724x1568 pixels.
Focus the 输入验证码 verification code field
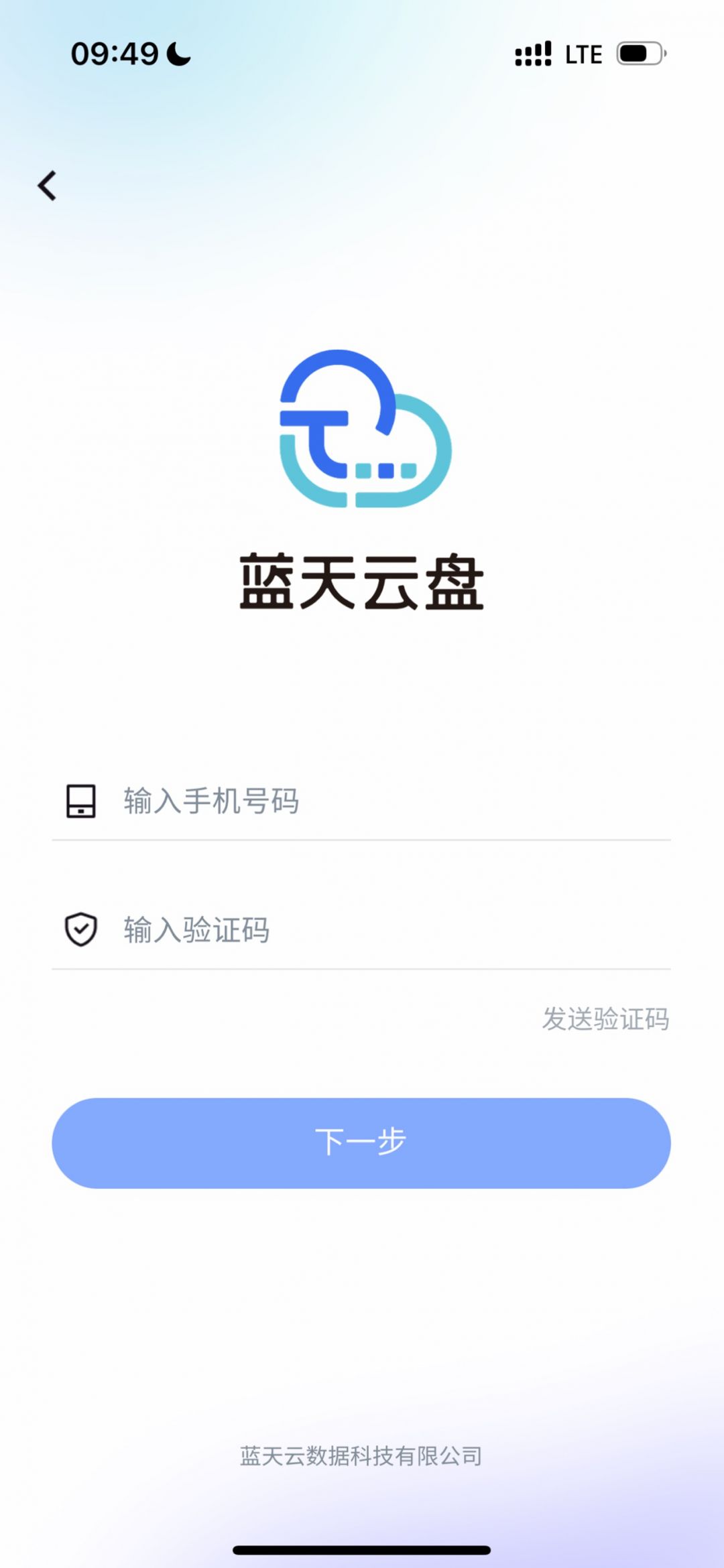click(361, 930)
